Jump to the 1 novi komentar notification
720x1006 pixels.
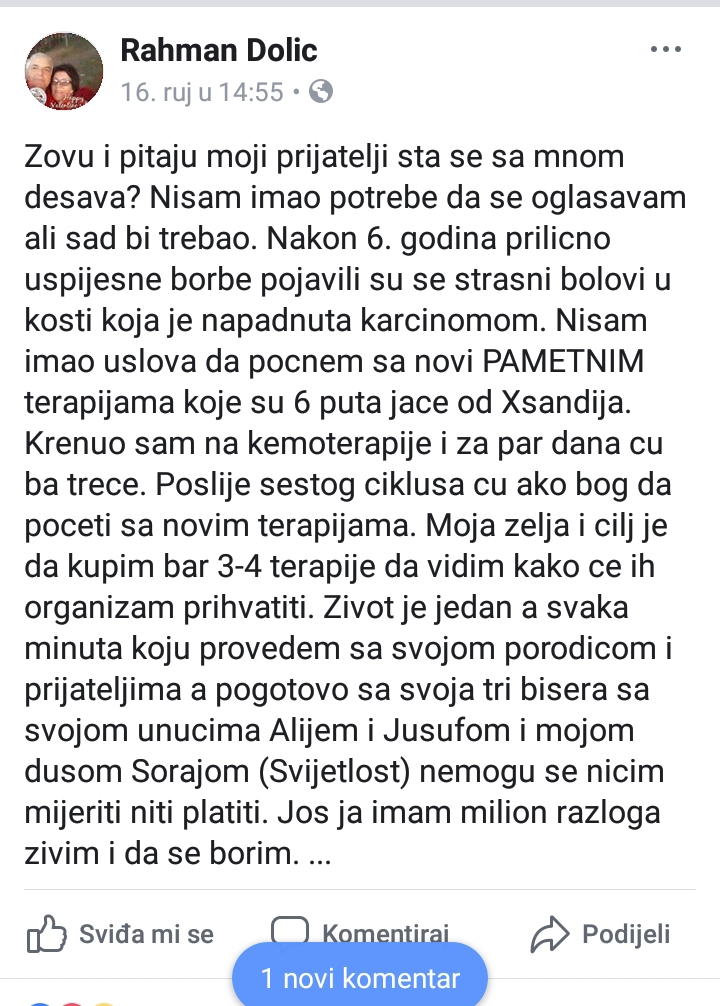coord(360,978)
